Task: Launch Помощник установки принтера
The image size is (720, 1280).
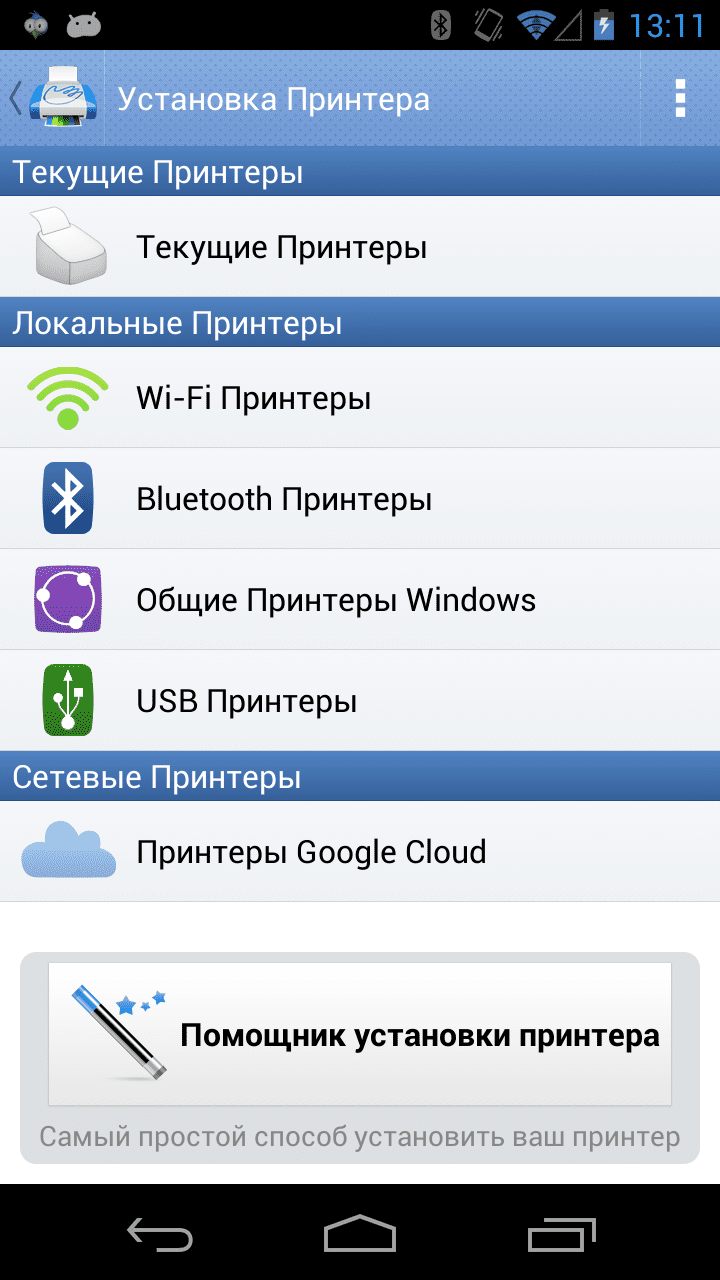Action: [x=360, y=1034]
